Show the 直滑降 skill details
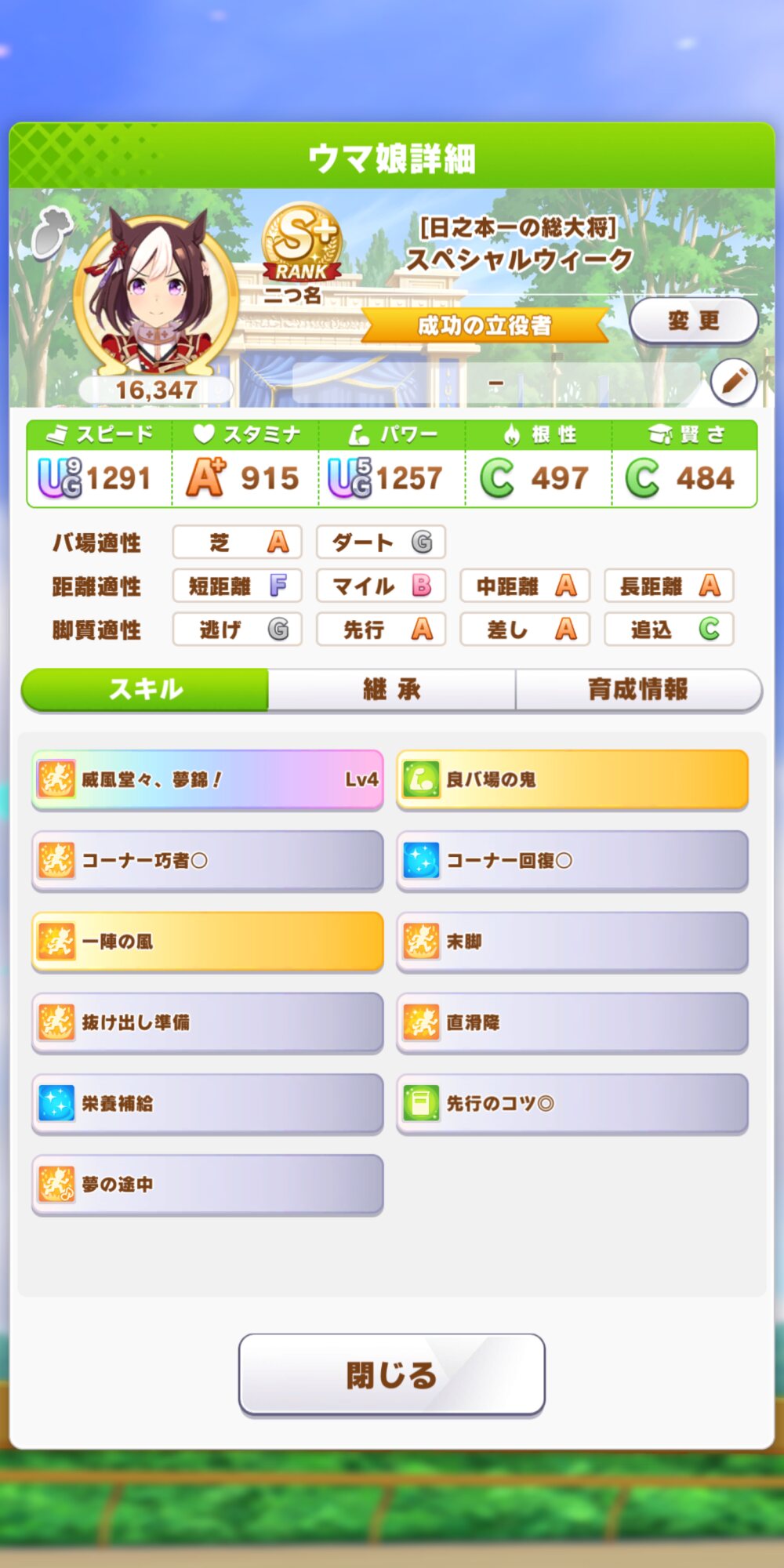The height and width of the screenshot is (1568, 784). (572, 1022)
